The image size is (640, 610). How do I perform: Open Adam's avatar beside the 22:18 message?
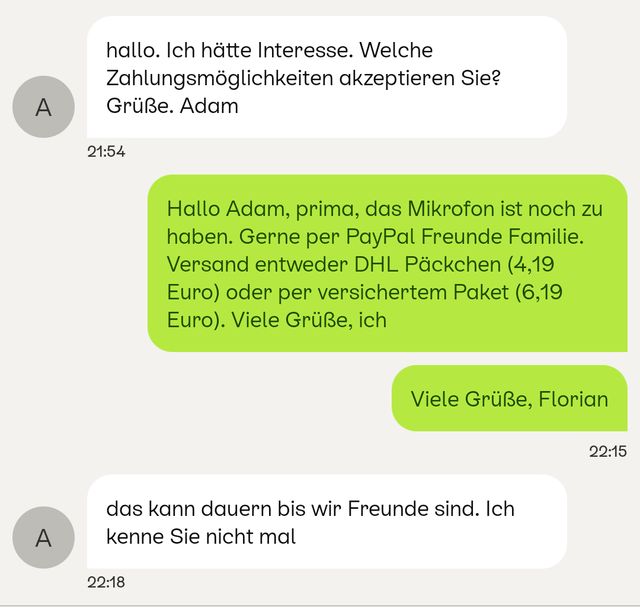coord(43,538)
